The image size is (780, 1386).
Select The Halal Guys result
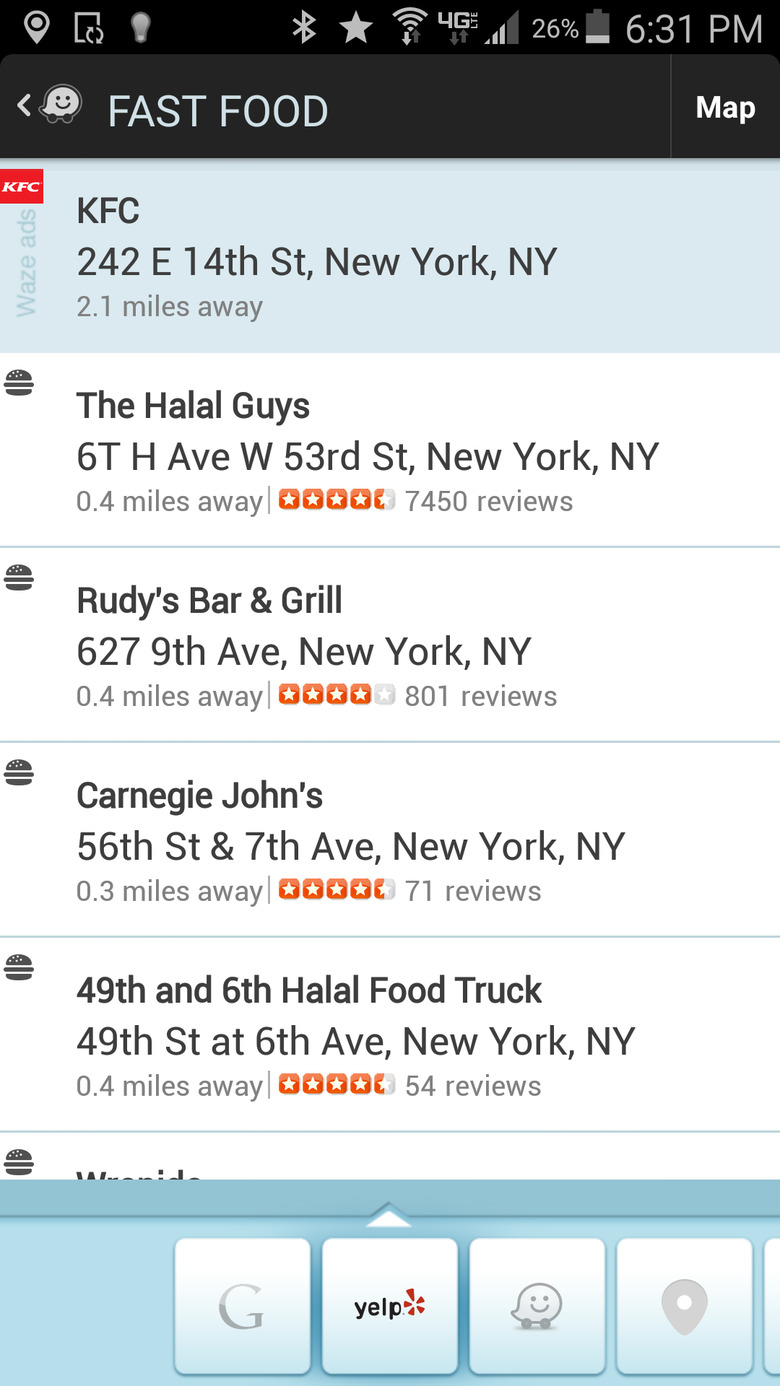coord(390,452)
